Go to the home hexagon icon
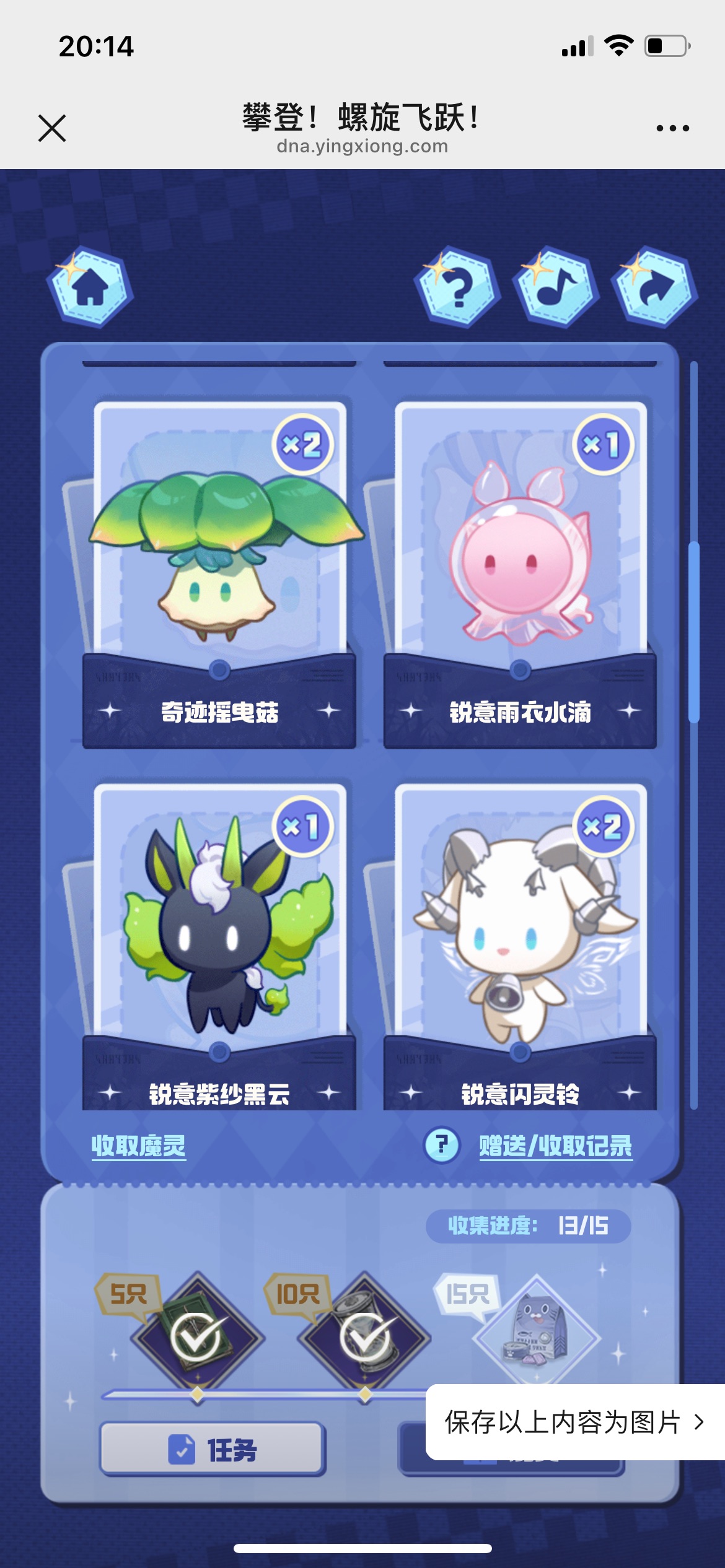 [90, 287]
